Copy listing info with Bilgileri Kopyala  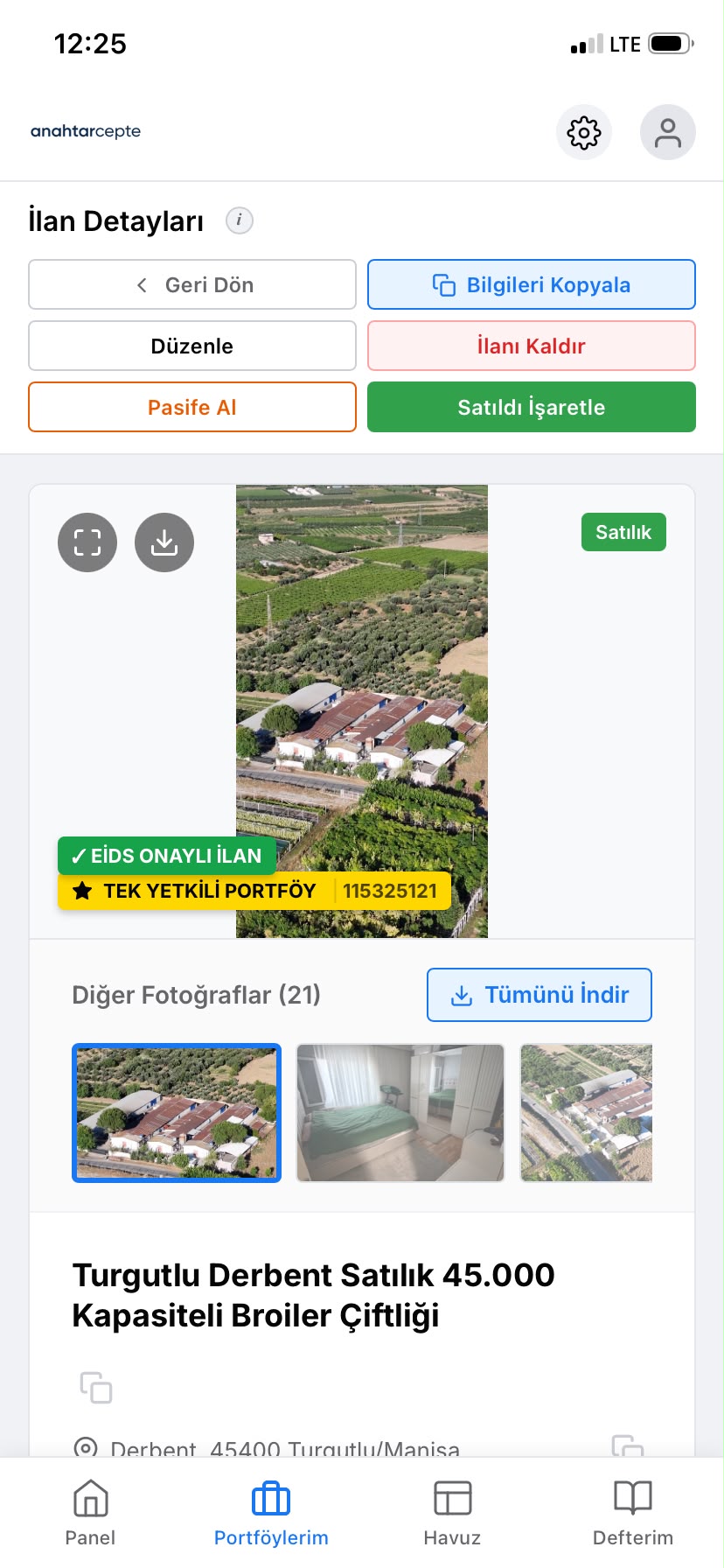click(532, 284)
